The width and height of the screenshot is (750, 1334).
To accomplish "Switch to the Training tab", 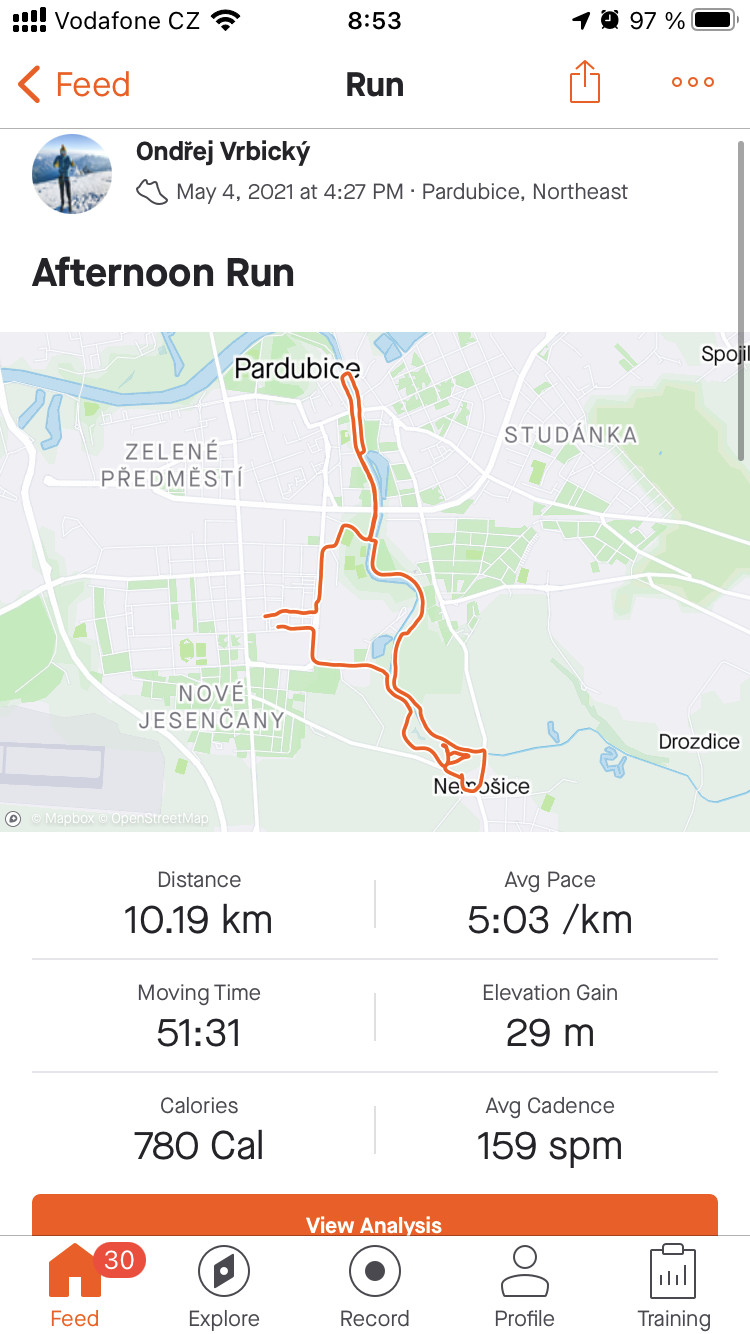I will 674,1289.
